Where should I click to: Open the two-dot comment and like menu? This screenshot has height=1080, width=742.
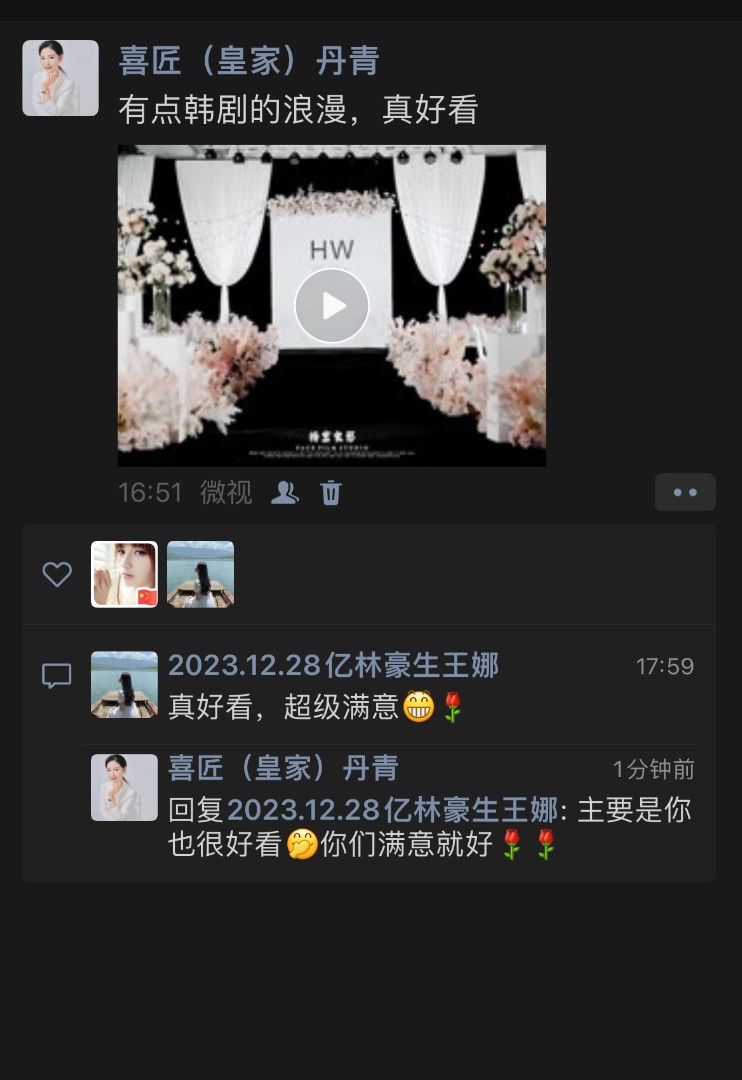685,492
